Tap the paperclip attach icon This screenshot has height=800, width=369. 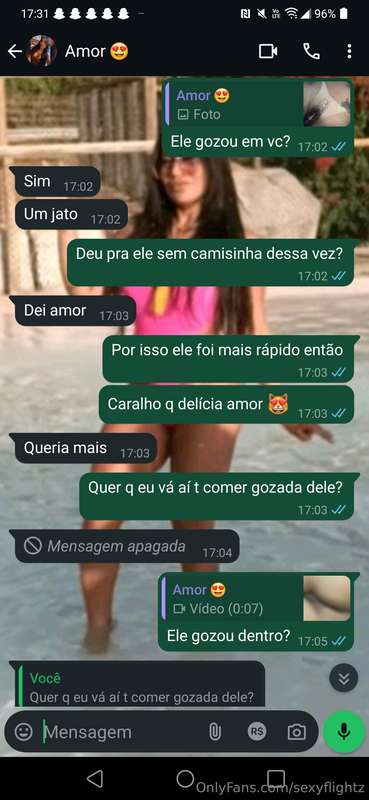pyautogui.click(x=215, y=732)
